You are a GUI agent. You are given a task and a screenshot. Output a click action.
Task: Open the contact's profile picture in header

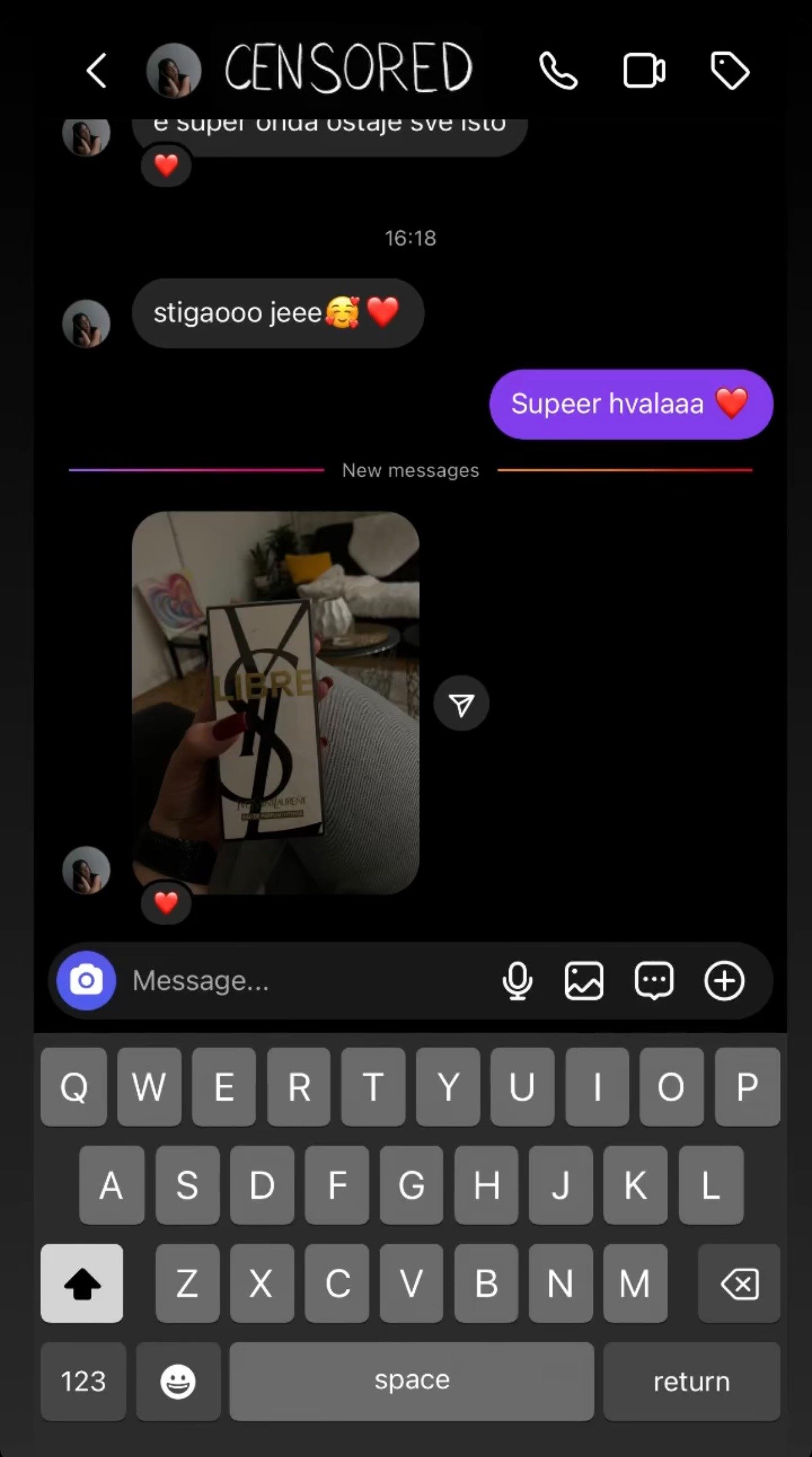(x=174, y=71)
